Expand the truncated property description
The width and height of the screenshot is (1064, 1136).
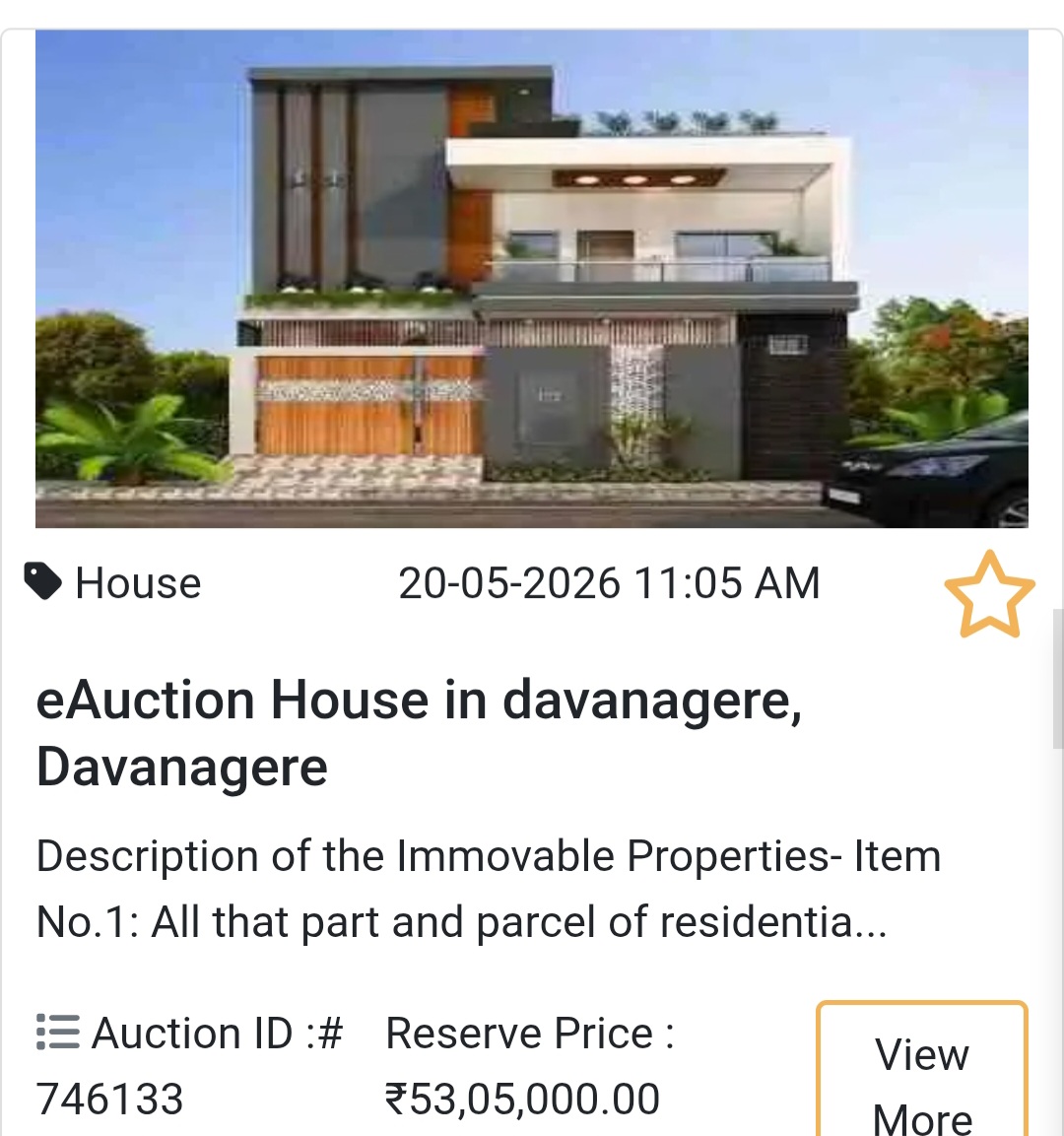click(490, 889)
